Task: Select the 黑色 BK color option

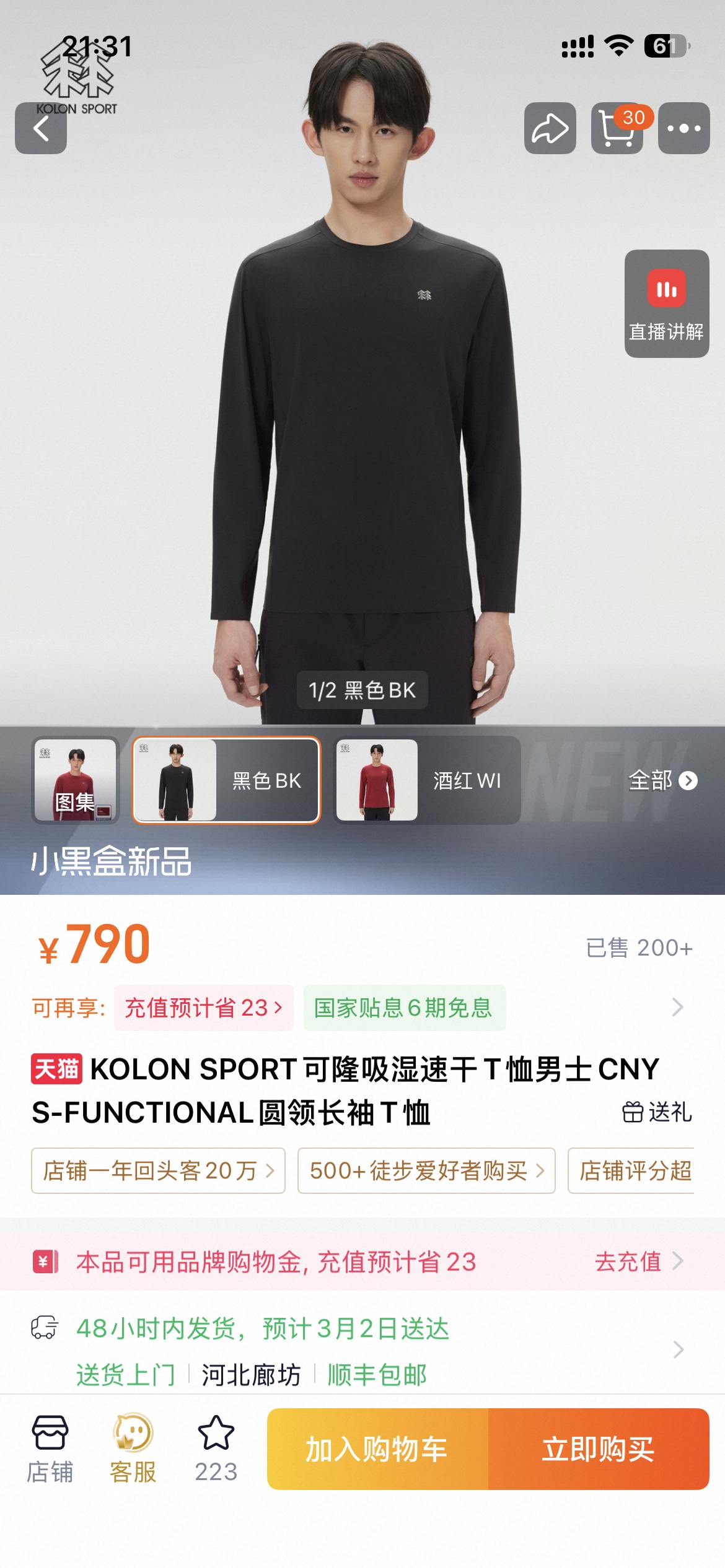Action: click(227, 780)
